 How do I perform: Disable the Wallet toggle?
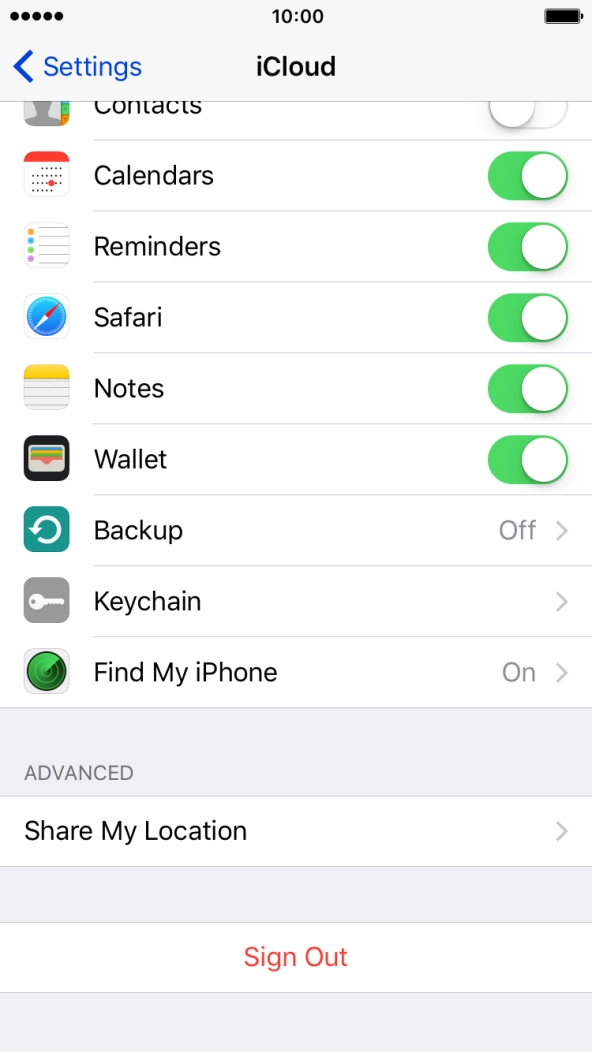tap(528, 460)
